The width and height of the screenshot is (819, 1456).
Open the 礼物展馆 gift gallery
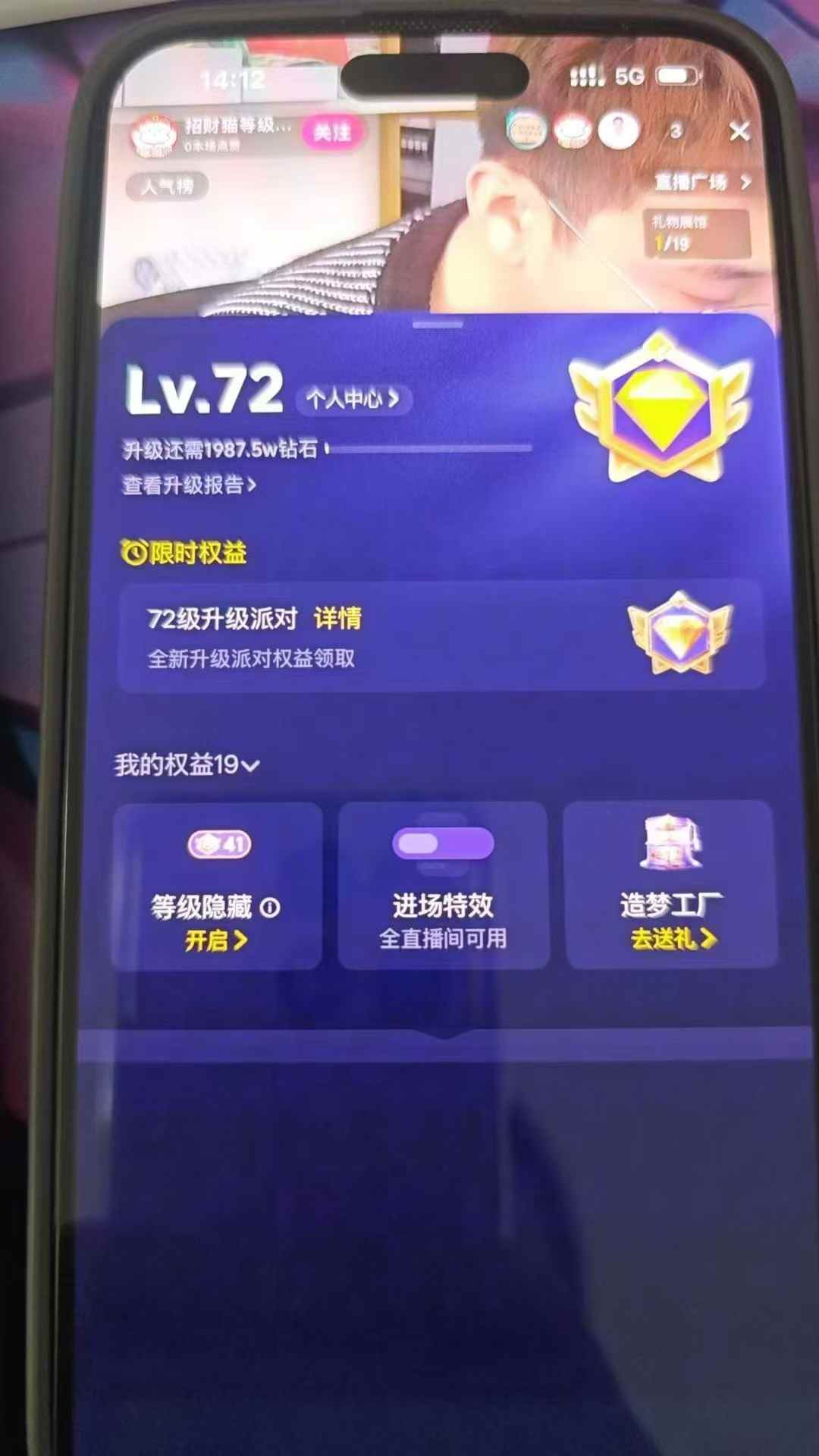pos(696,233)
